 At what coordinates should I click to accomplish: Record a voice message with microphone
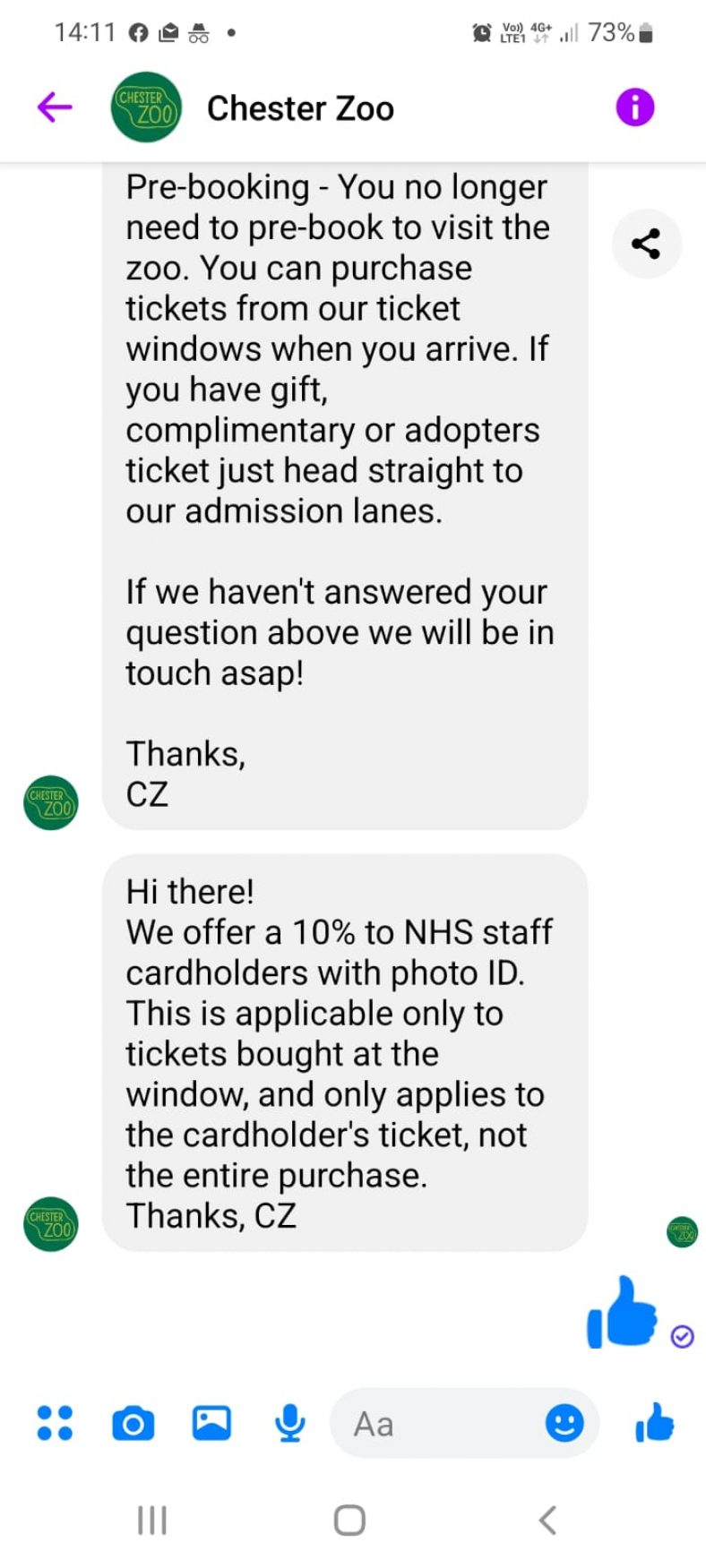click(289, 1422)
